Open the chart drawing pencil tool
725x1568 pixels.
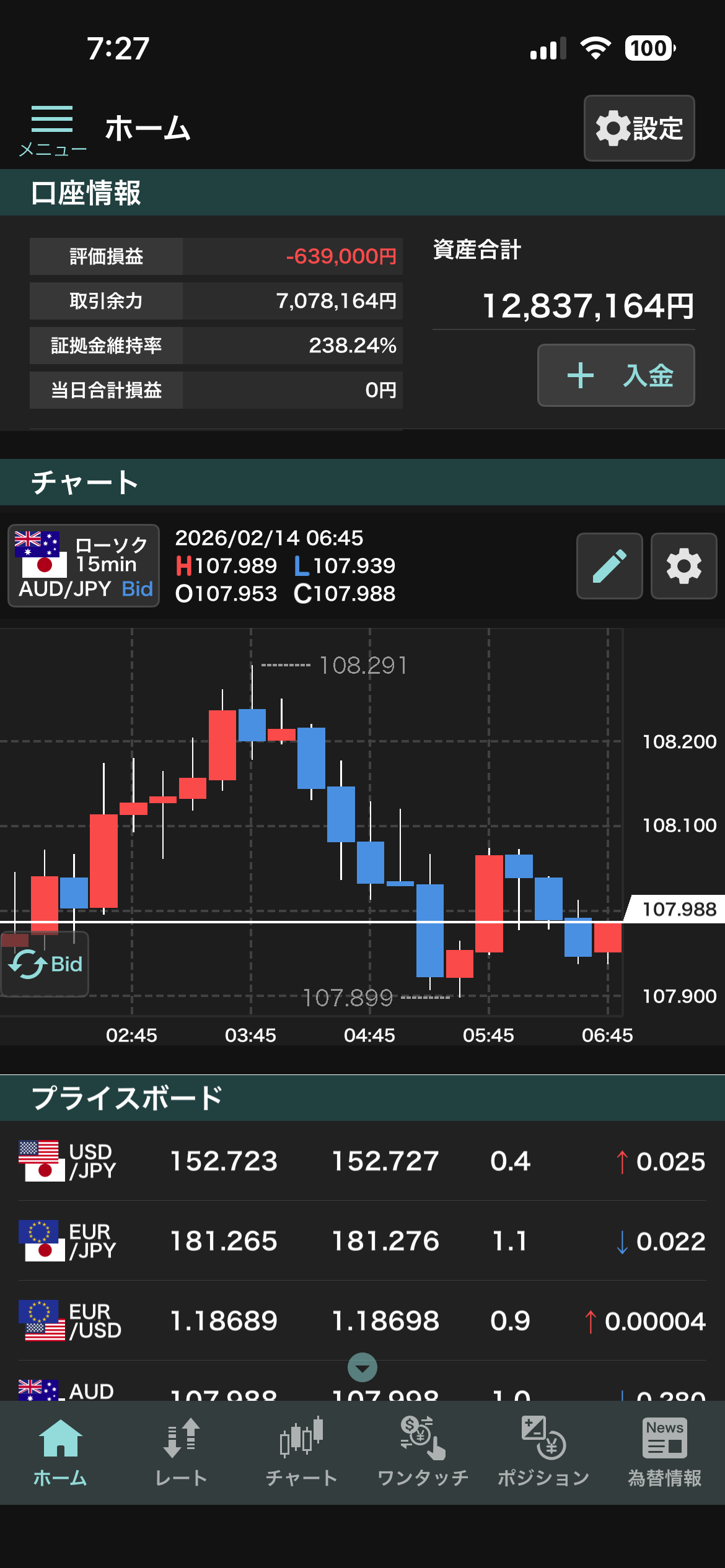pyautogui.click(x=609, y=566)
